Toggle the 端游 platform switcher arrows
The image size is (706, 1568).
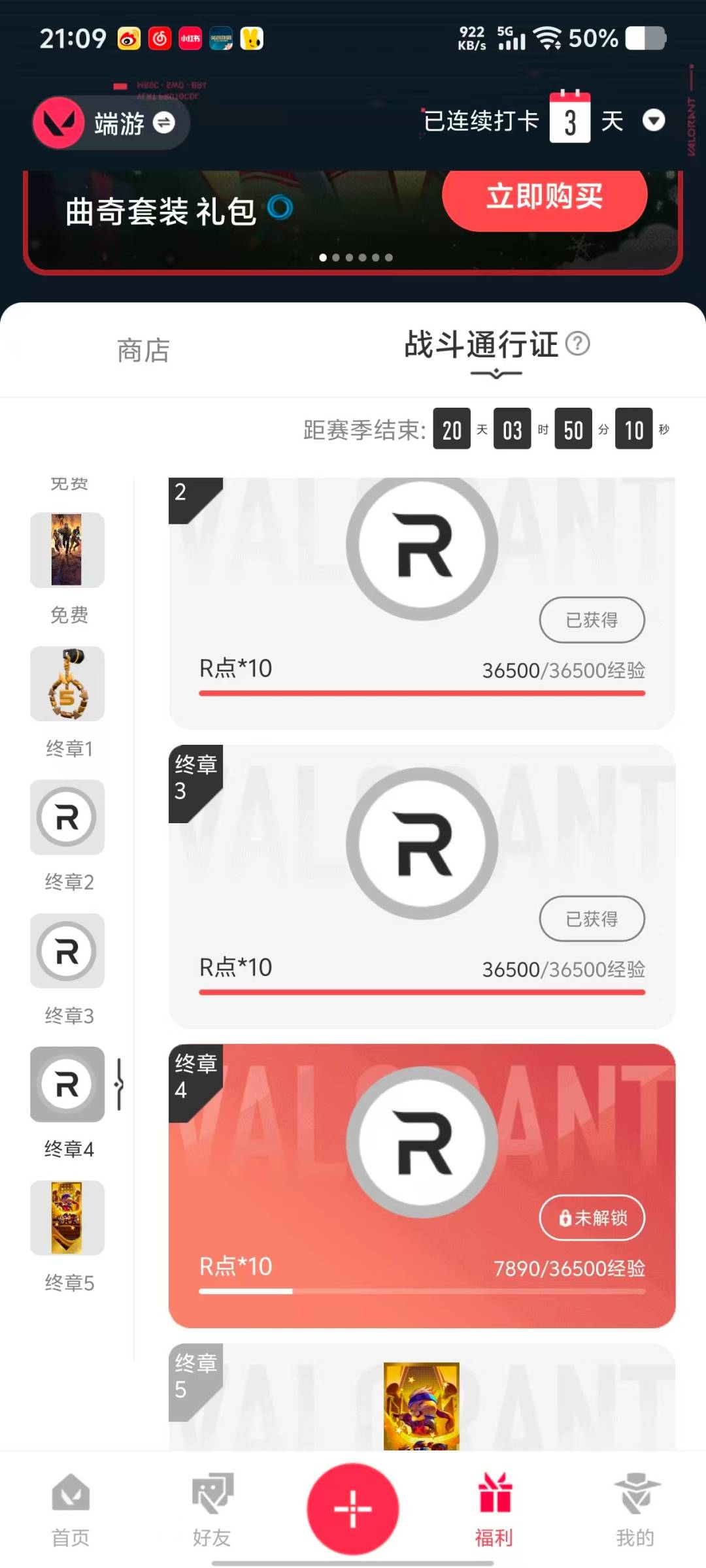165,124
